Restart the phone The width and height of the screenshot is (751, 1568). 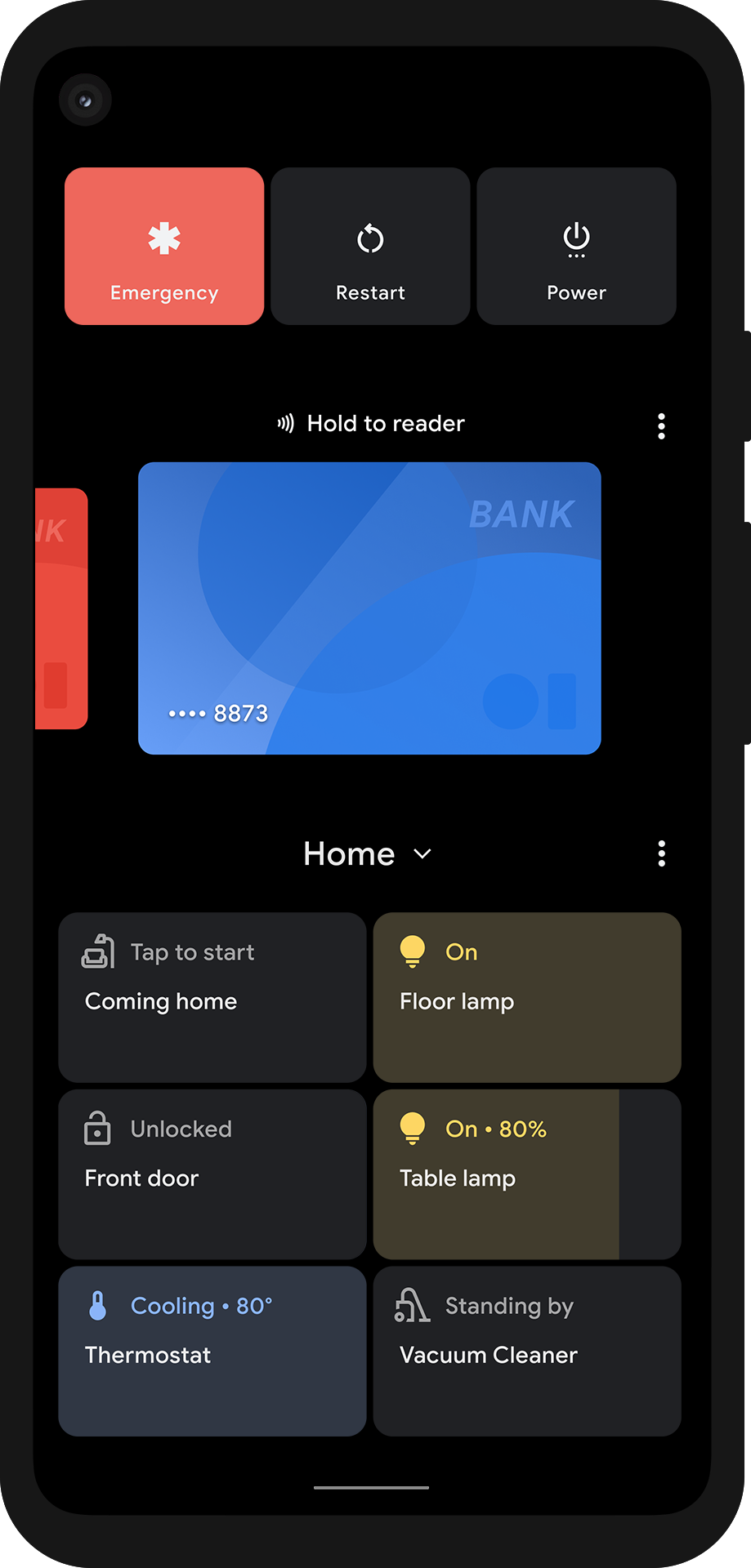click(x=370, y=246)
